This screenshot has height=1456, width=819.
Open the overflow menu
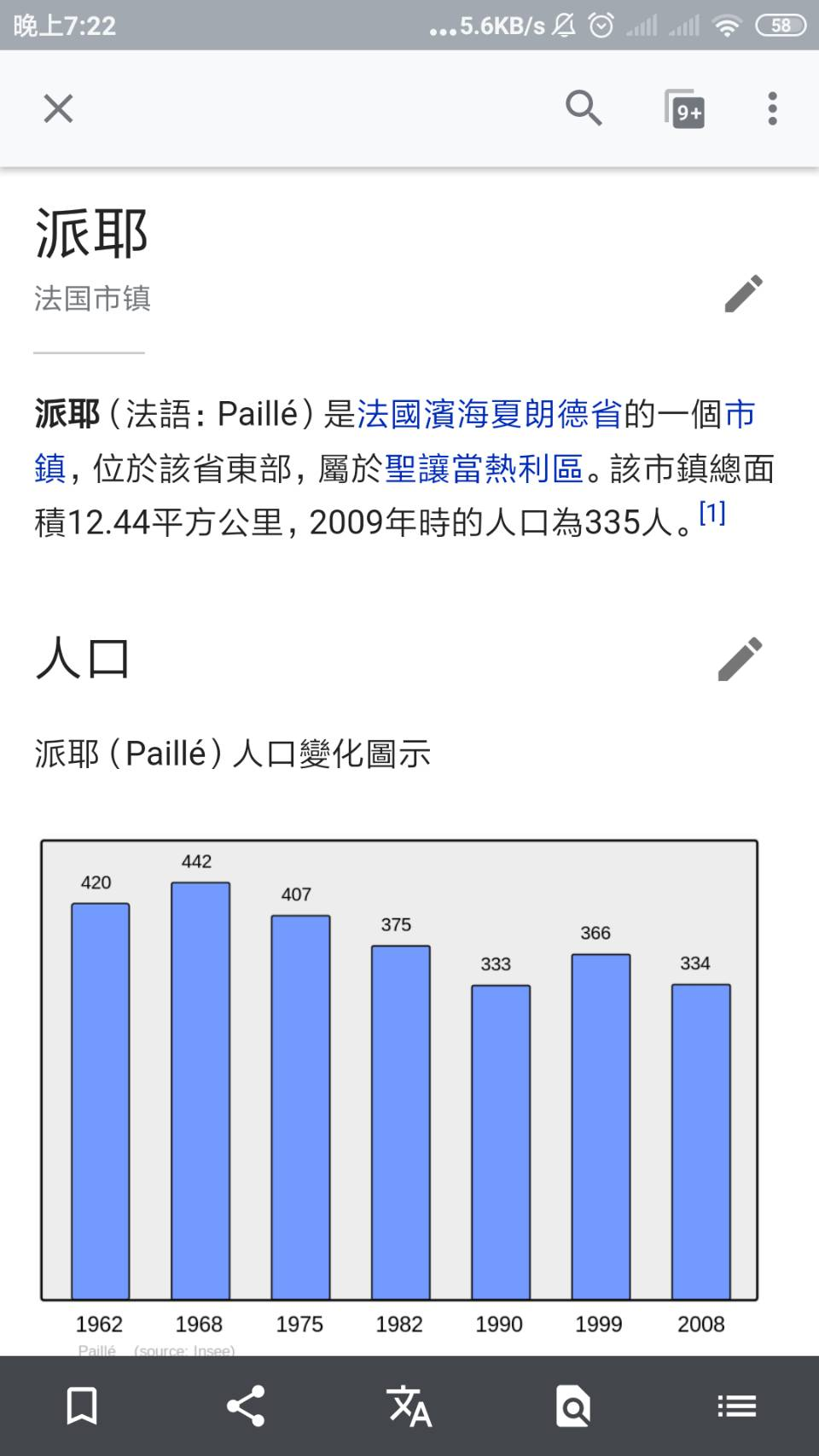tap(772, 108)
